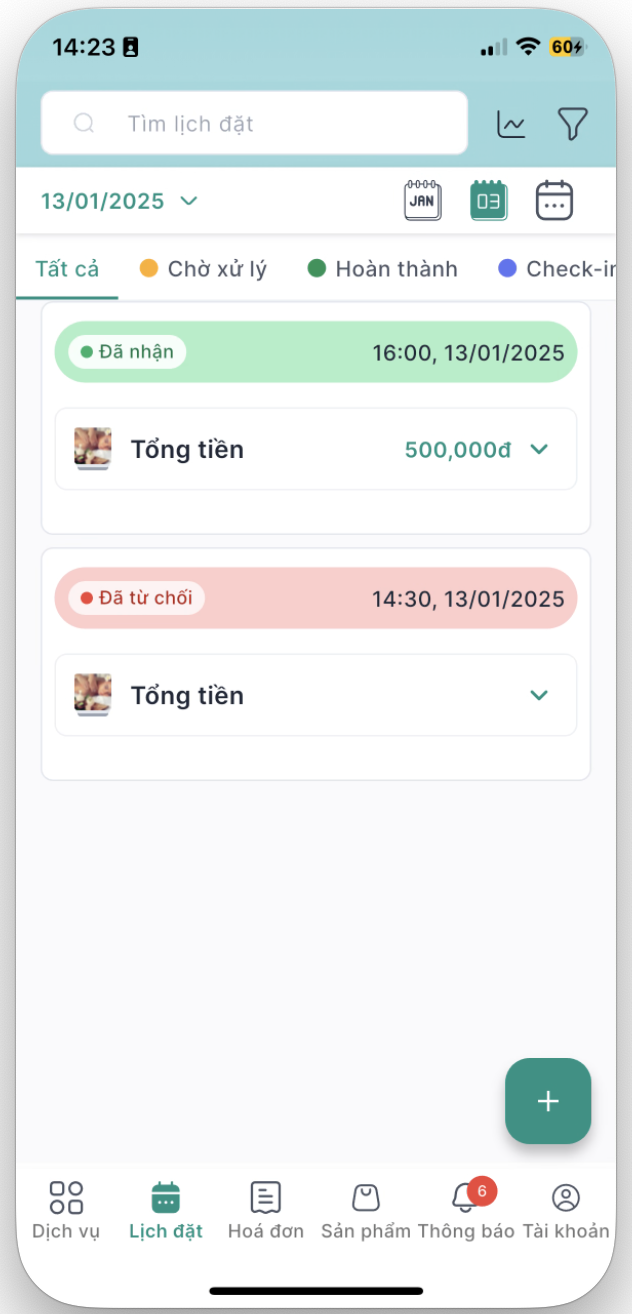Open the statistics chart icon
632x1314 pixels.
click(x=511, y=124)
